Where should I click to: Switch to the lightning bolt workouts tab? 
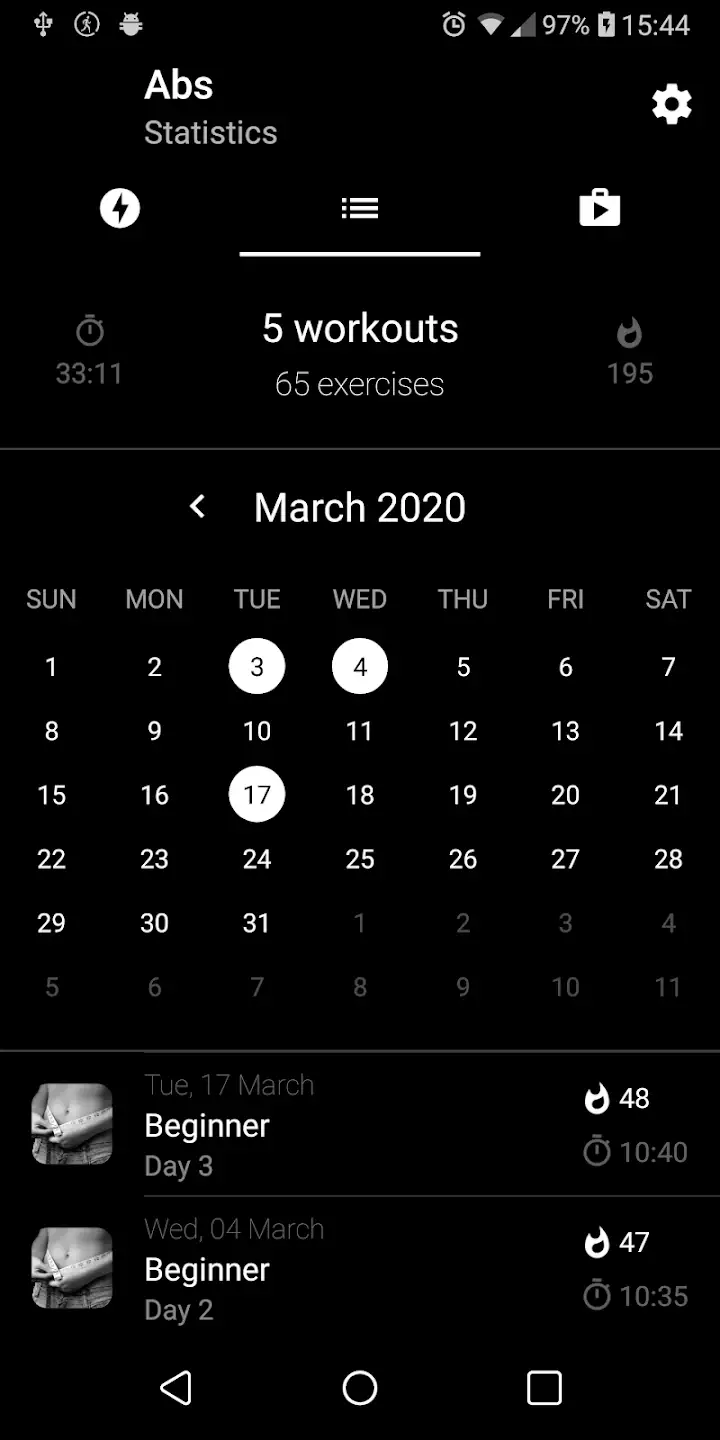(120, 208)
